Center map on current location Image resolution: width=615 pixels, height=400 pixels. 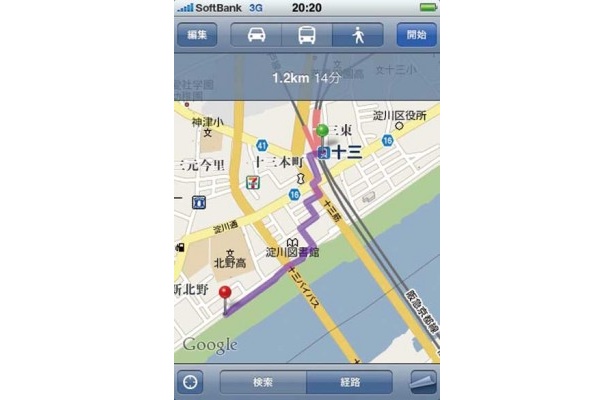[191, 382]
